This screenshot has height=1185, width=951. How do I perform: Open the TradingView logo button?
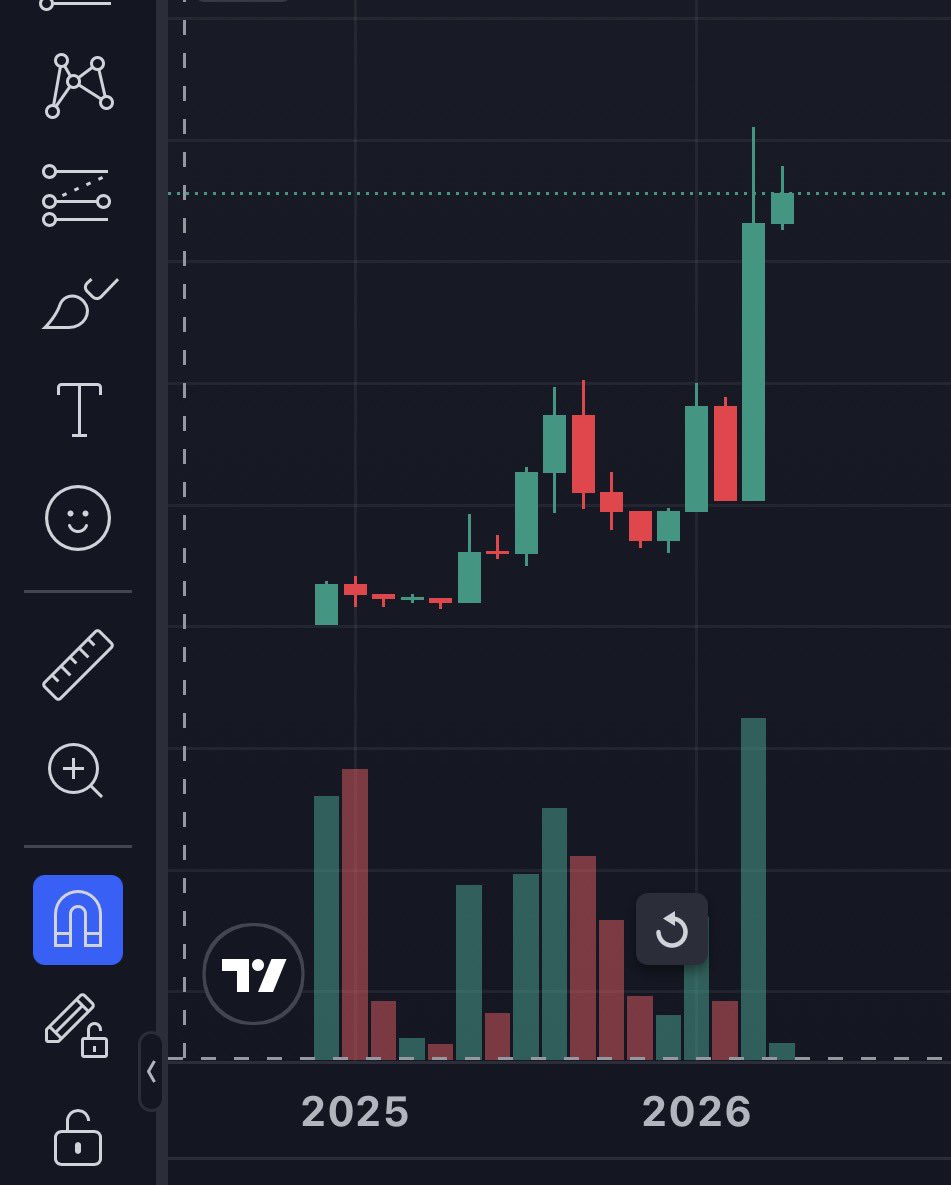pyautogui.click(x=253, y=974)
